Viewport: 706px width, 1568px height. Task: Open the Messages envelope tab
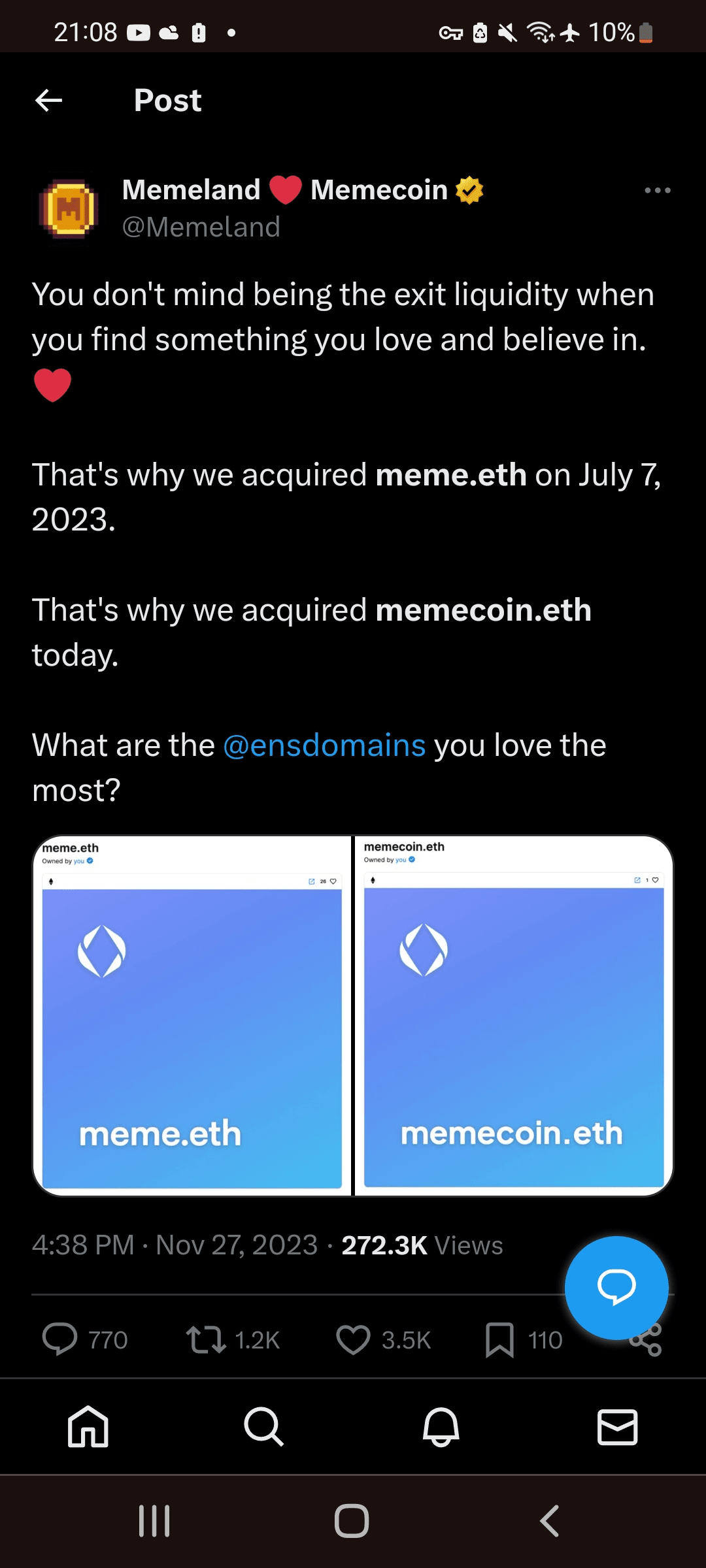click(x=618, y=1426)
